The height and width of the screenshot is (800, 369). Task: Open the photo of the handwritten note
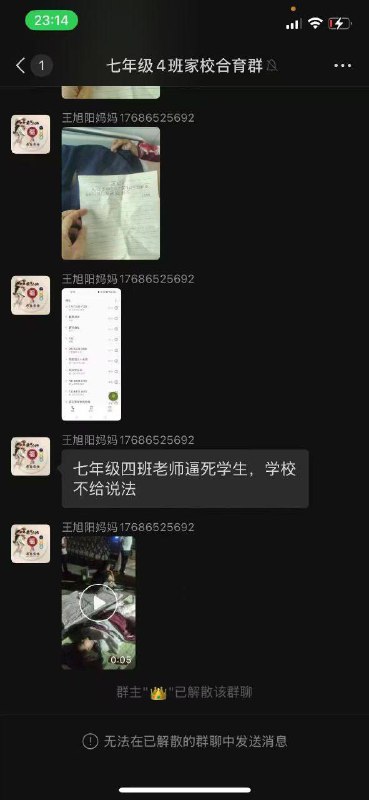[111, 193]
